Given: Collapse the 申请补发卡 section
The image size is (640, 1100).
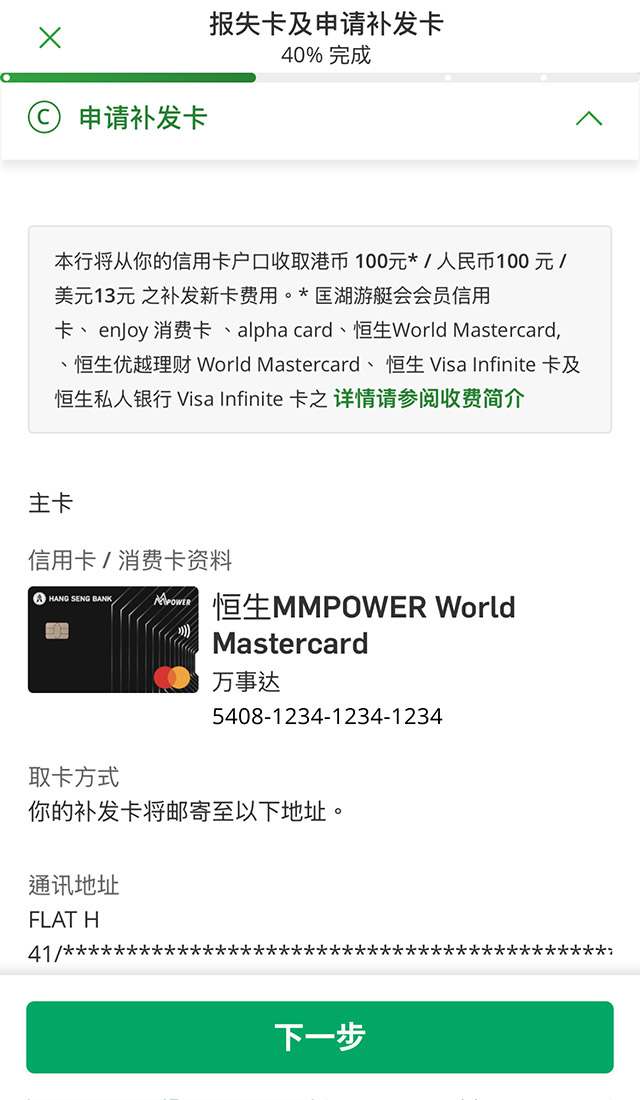Looking at the screenshot, I should tap(589, 118).
